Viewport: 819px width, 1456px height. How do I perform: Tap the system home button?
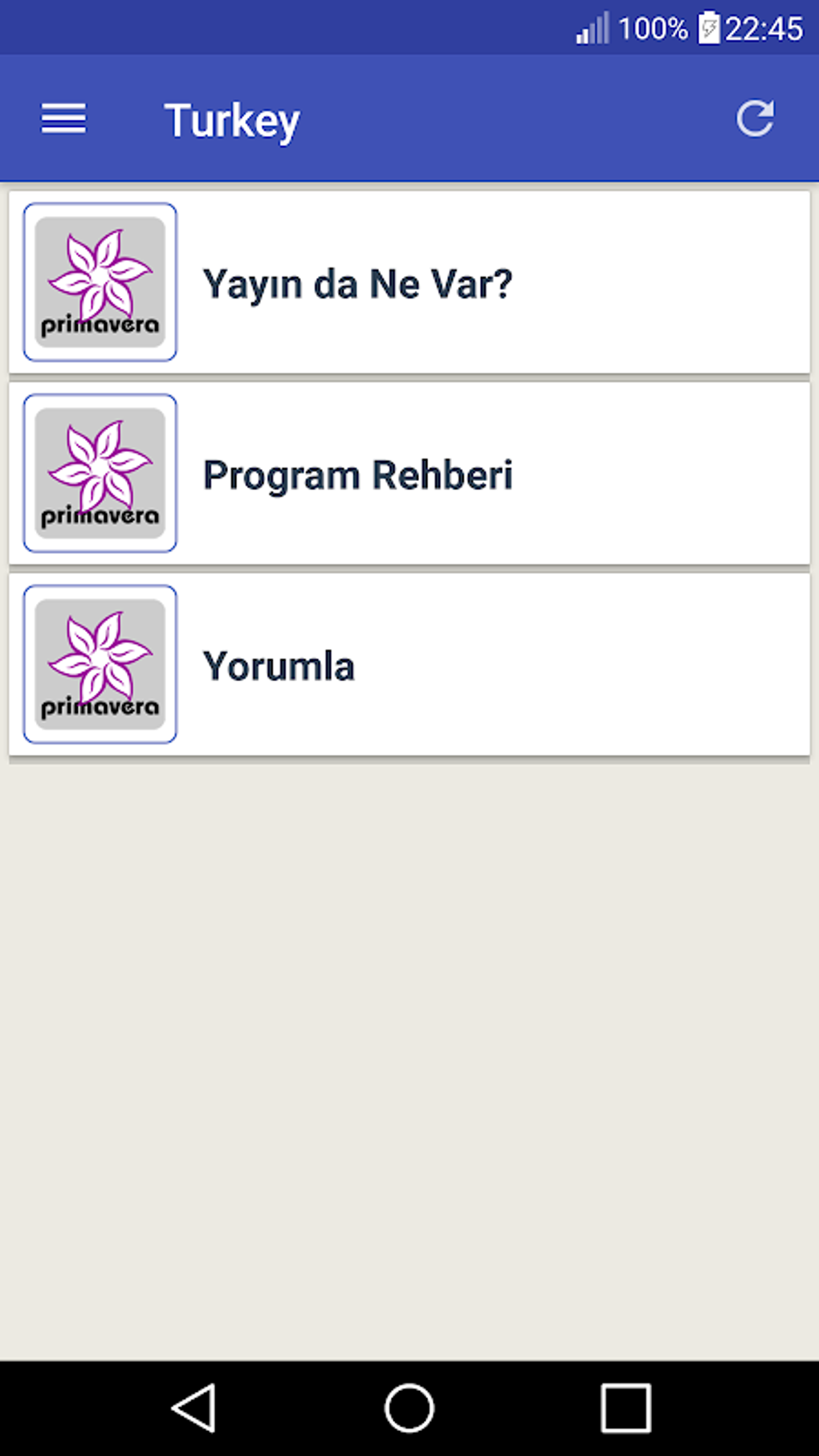click(409, 1407)
